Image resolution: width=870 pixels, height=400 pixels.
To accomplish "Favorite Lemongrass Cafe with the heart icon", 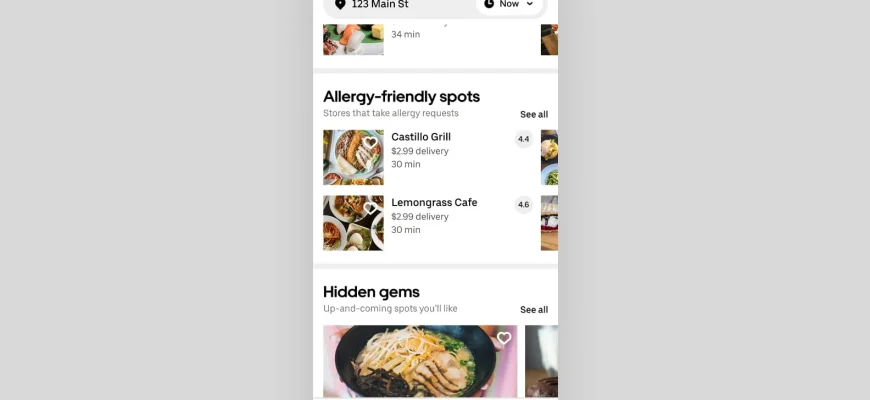I will pos(370,209).
